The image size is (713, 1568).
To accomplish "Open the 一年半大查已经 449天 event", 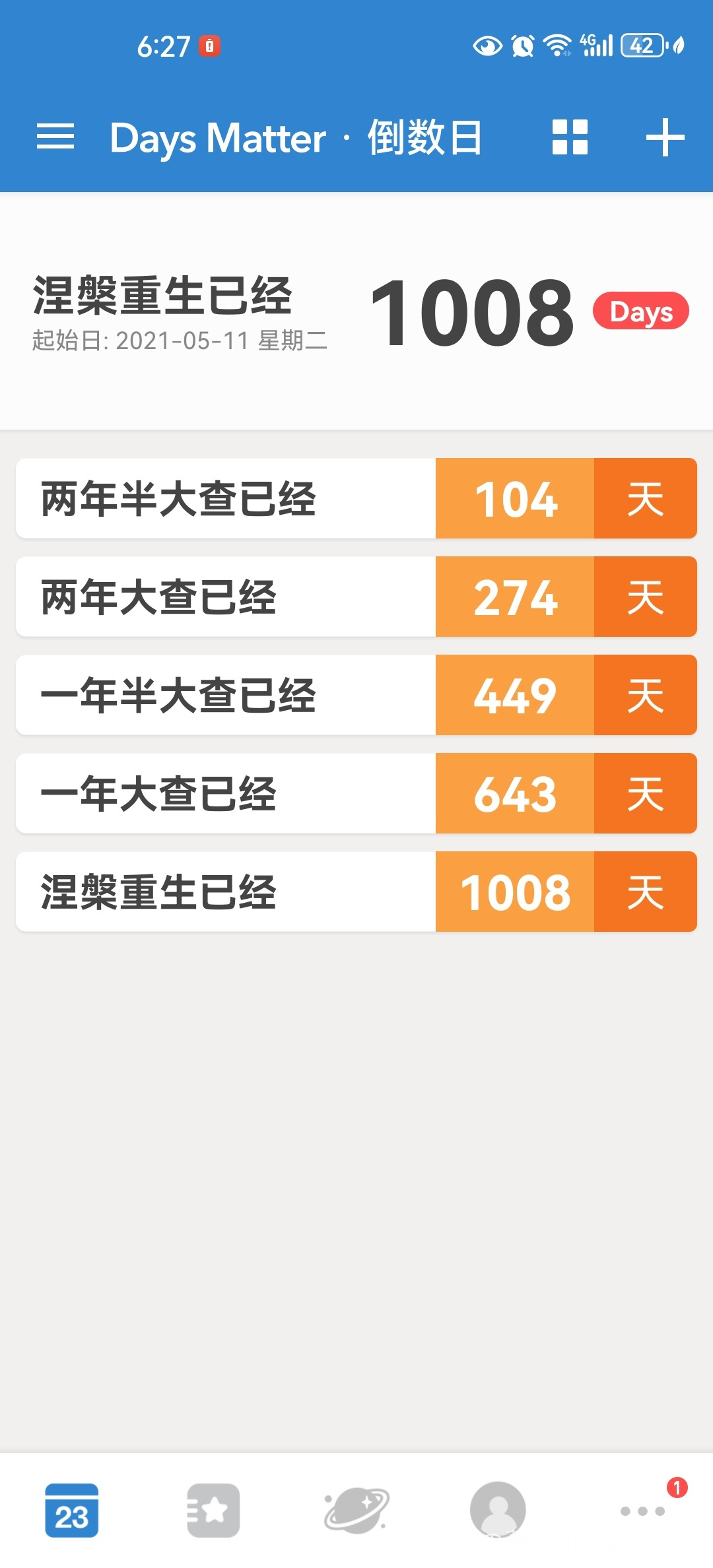I will [x=356, y=695].
